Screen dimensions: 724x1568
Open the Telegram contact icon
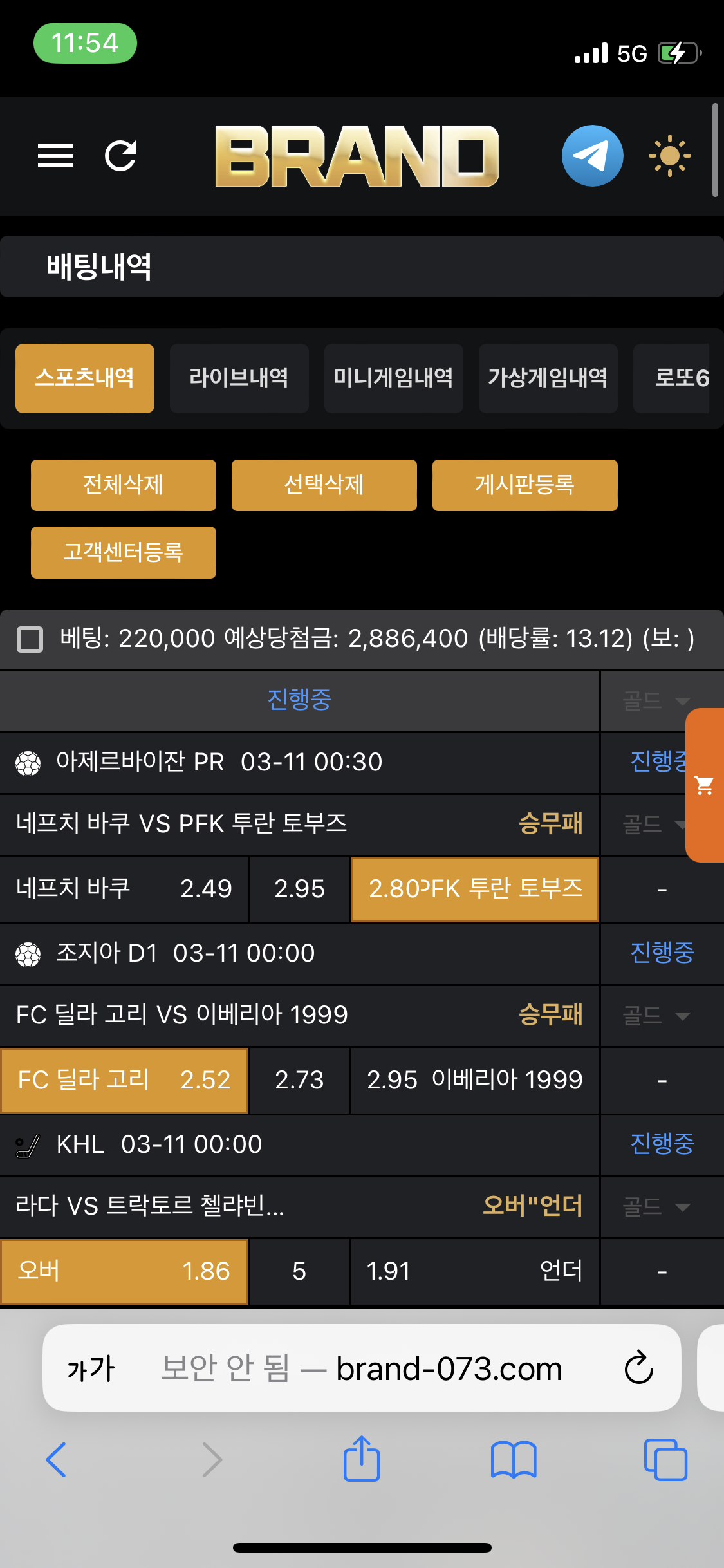click(592, 156)
